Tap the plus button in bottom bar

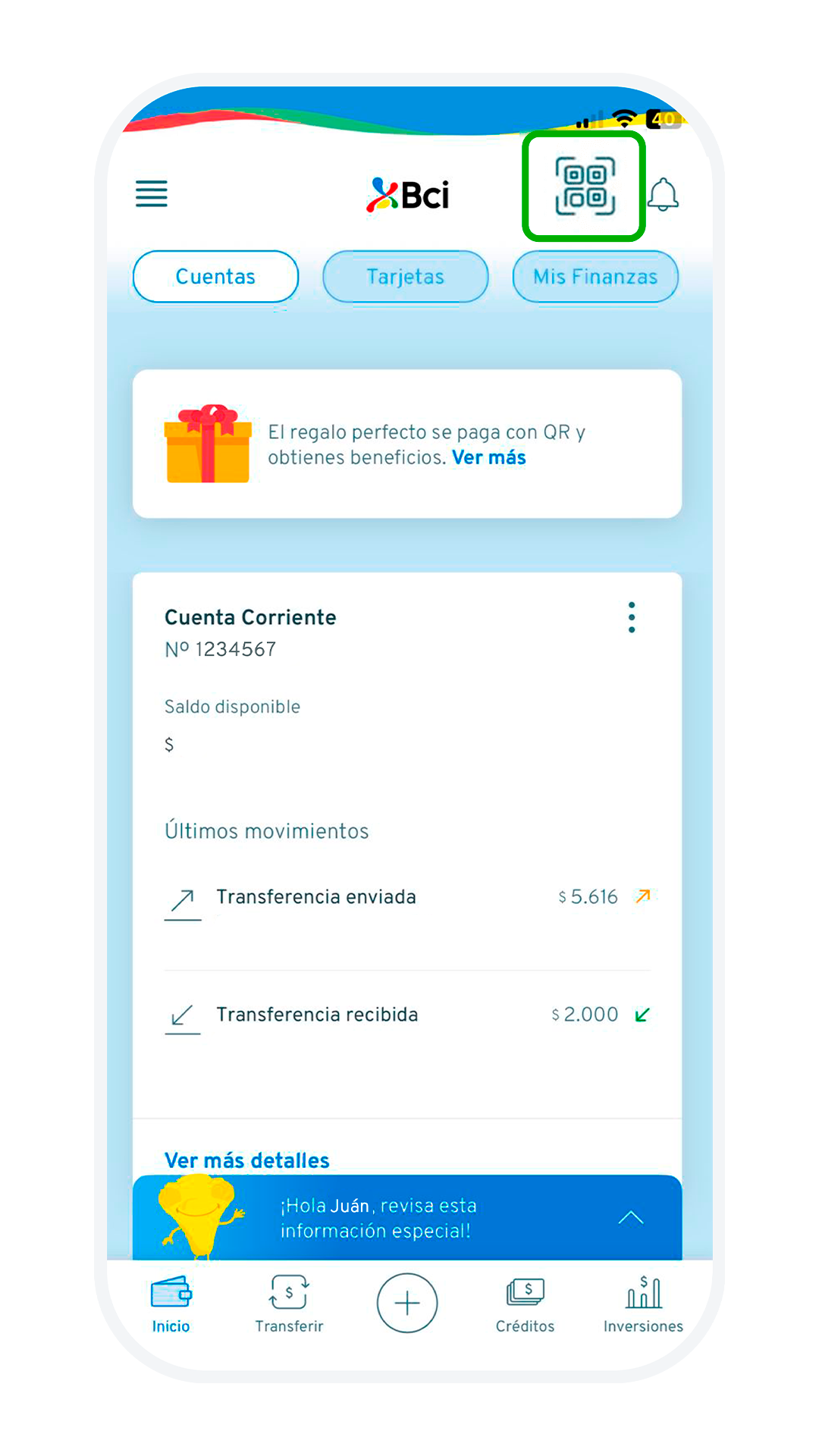[407, 1303]
